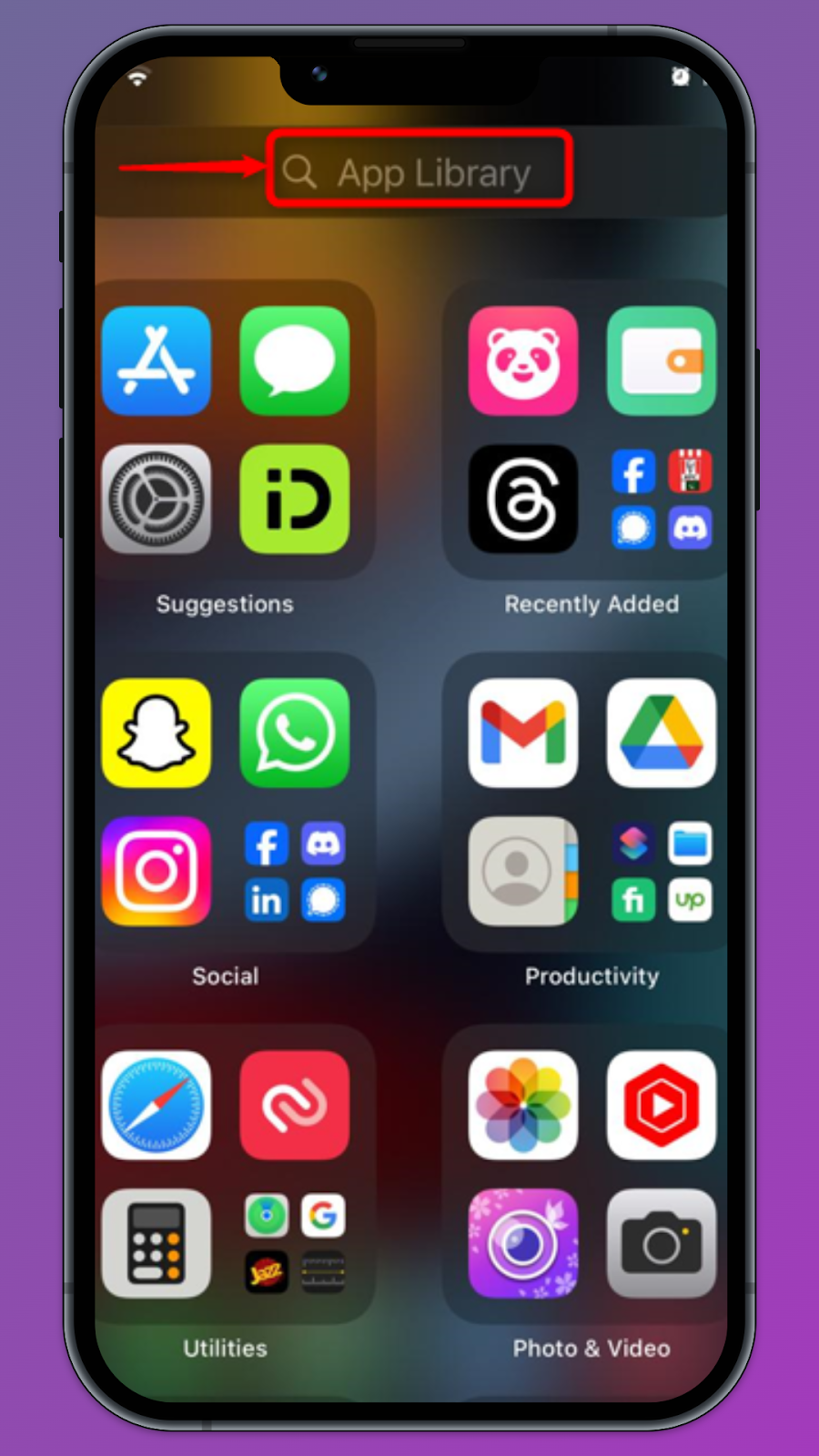Open the foodpanda app
The height and width of the screenshot is (1456, 819).
(523, 361)
